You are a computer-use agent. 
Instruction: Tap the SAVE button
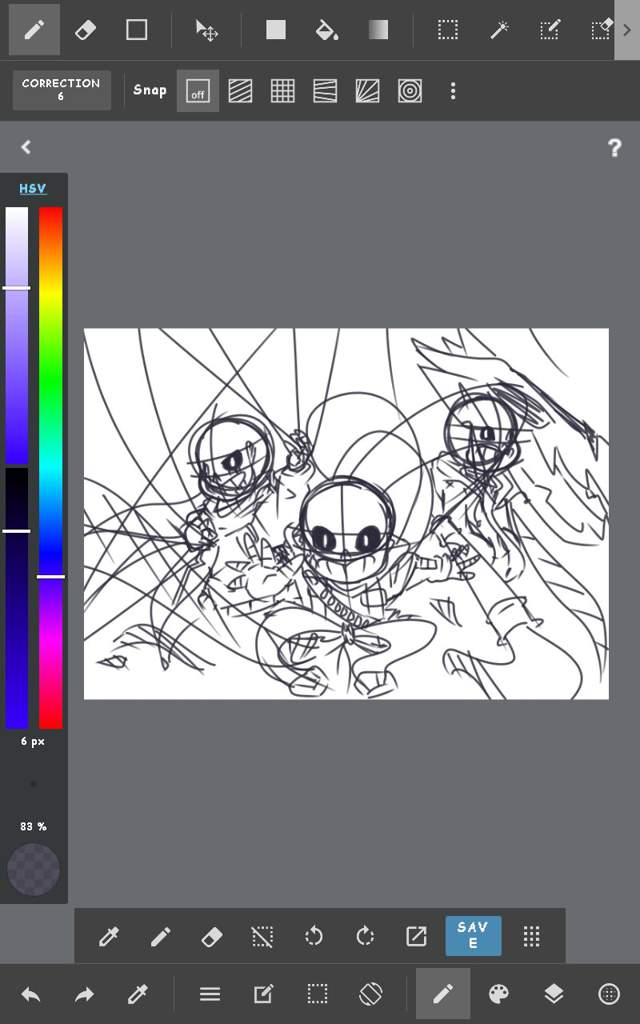[x=473, y=936]
